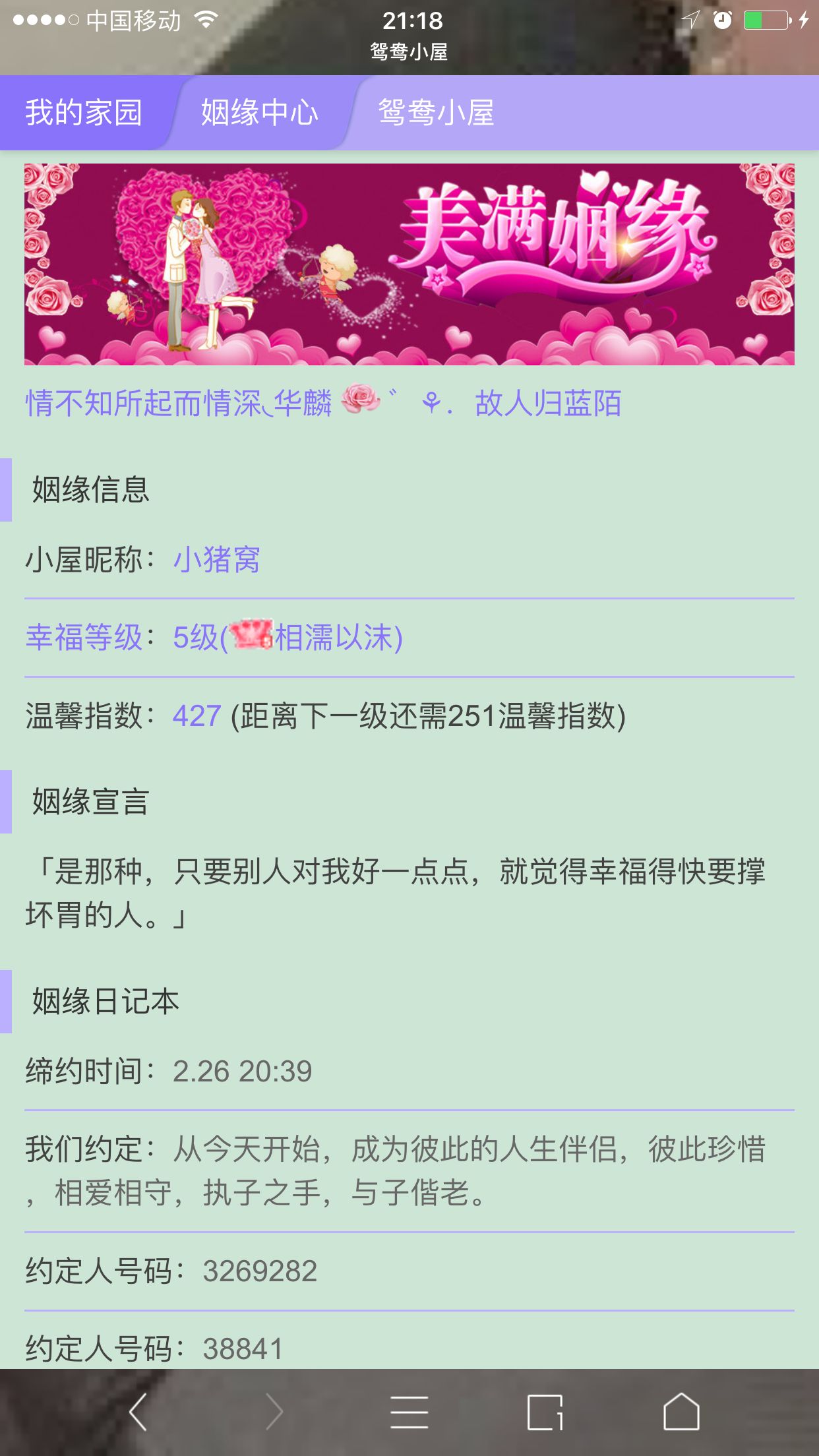
Task: Tap the 小猪窝 house nickname link
Action: point(216,560)
